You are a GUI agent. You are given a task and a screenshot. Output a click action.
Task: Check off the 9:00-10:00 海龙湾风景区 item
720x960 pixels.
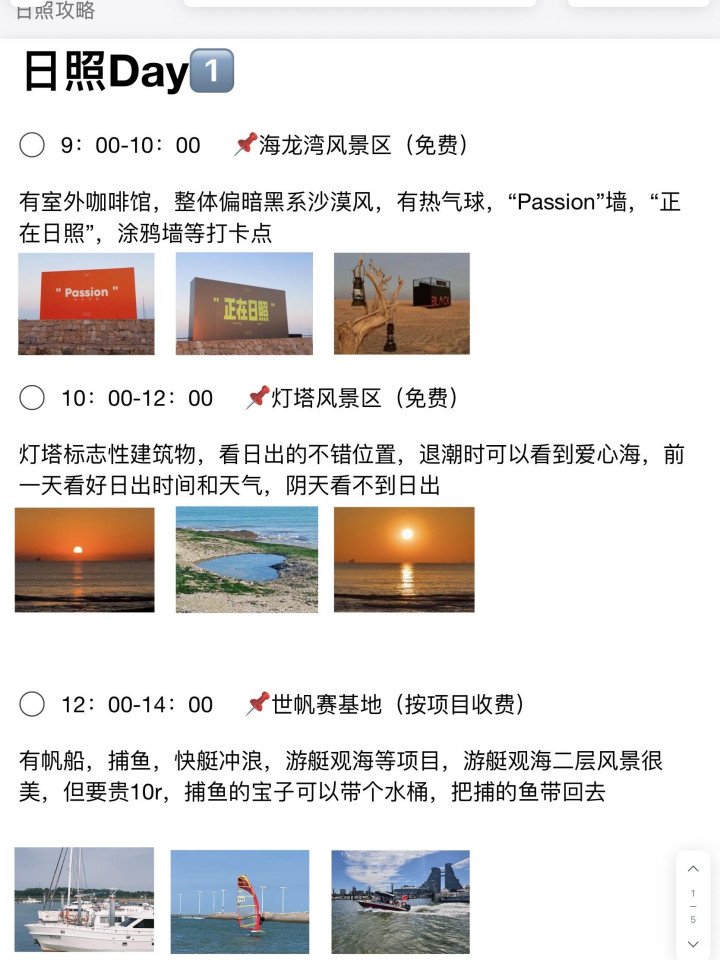[x=32, y=145]
